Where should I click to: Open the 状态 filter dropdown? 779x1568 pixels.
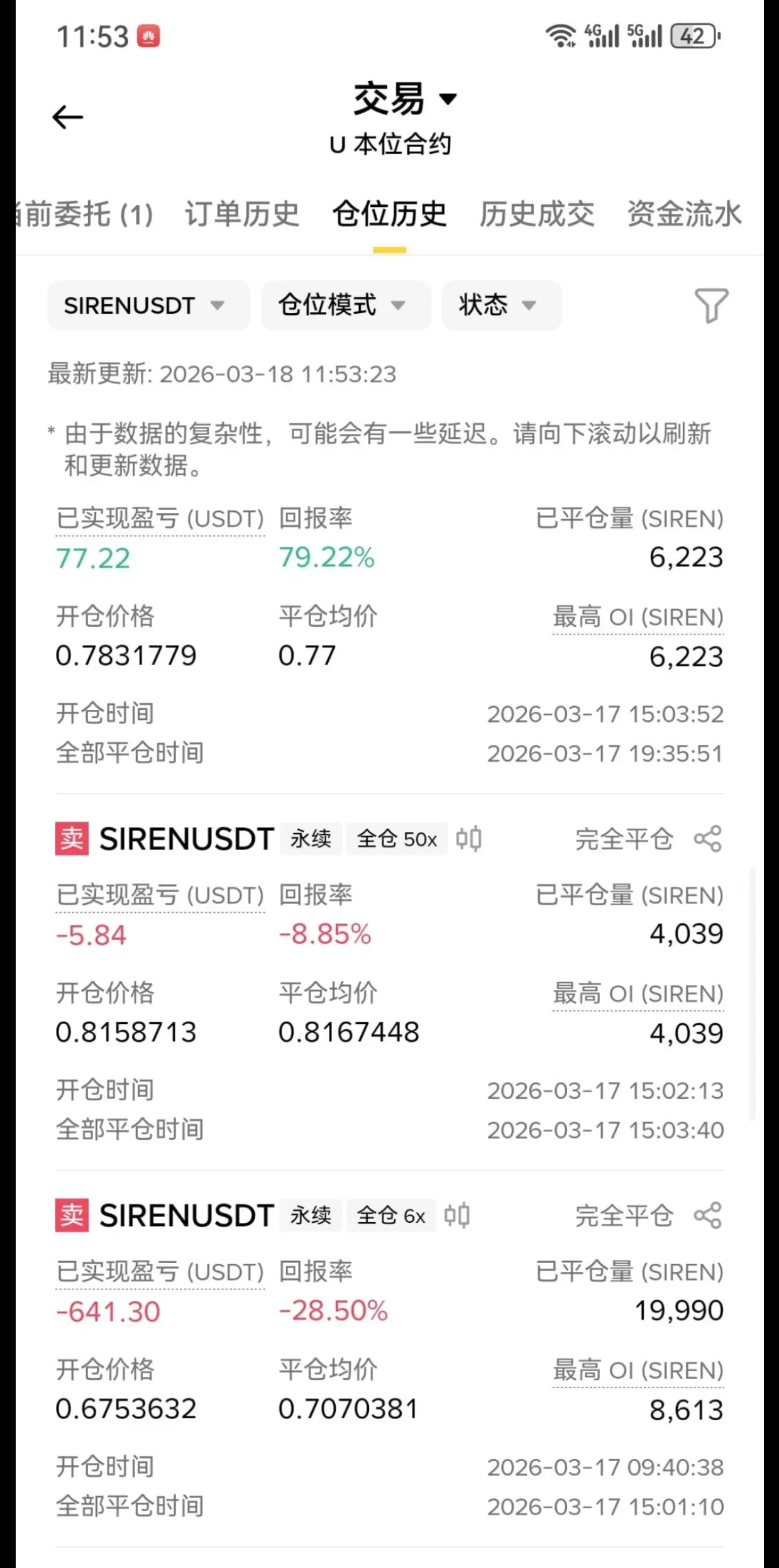[x=500, y=306]
